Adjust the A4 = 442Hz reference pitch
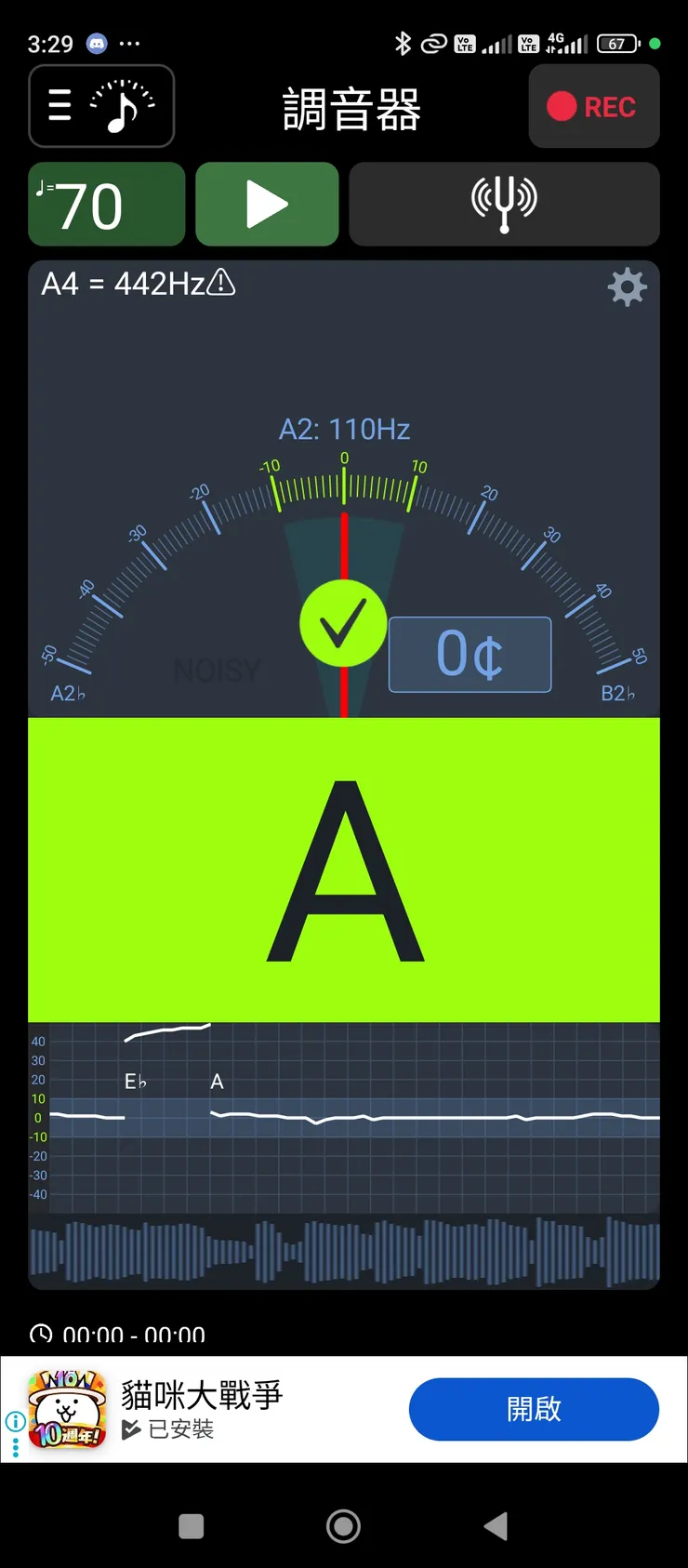 138,284
